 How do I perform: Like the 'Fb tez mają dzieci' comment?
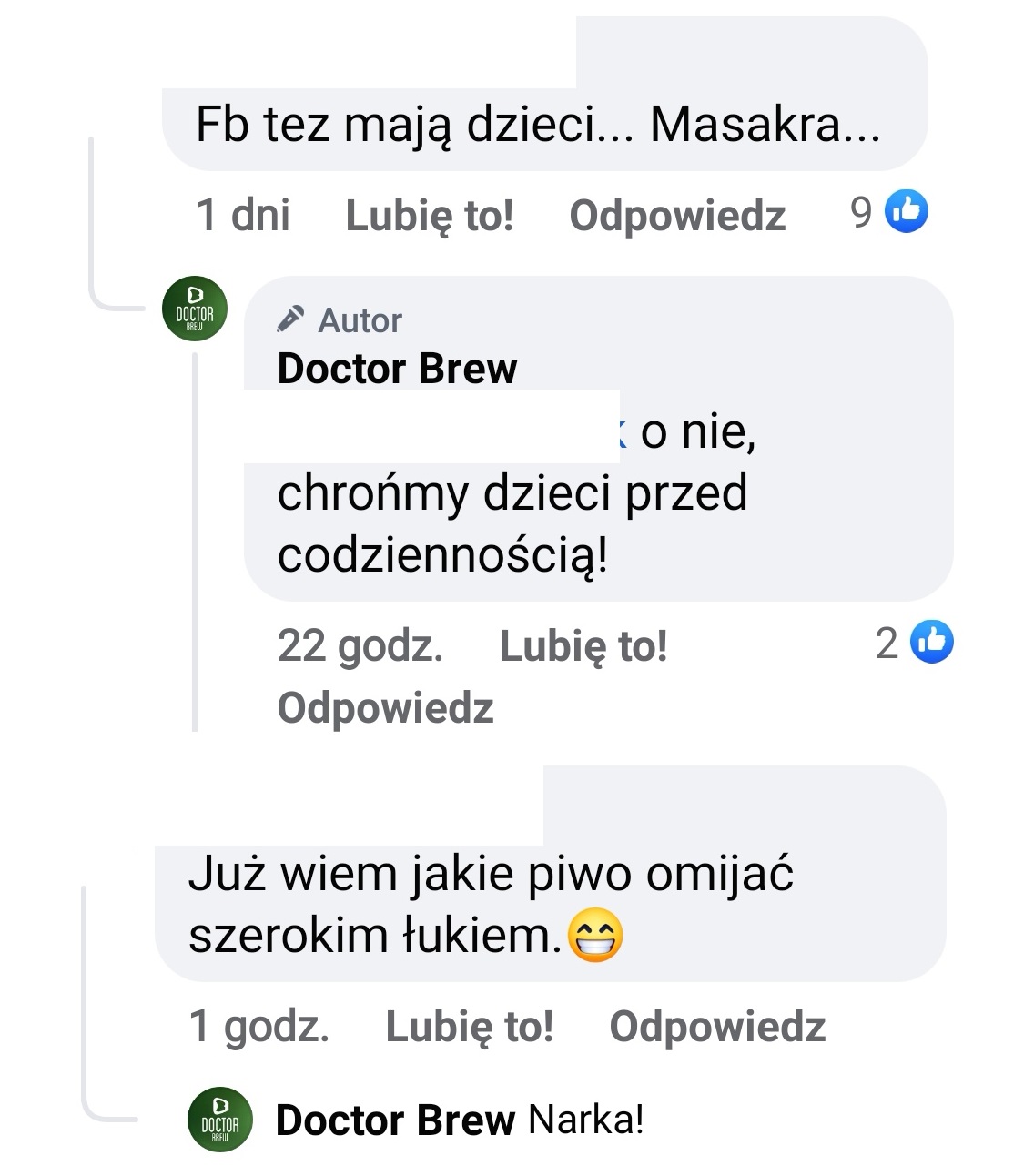click(x=429, y=216)
